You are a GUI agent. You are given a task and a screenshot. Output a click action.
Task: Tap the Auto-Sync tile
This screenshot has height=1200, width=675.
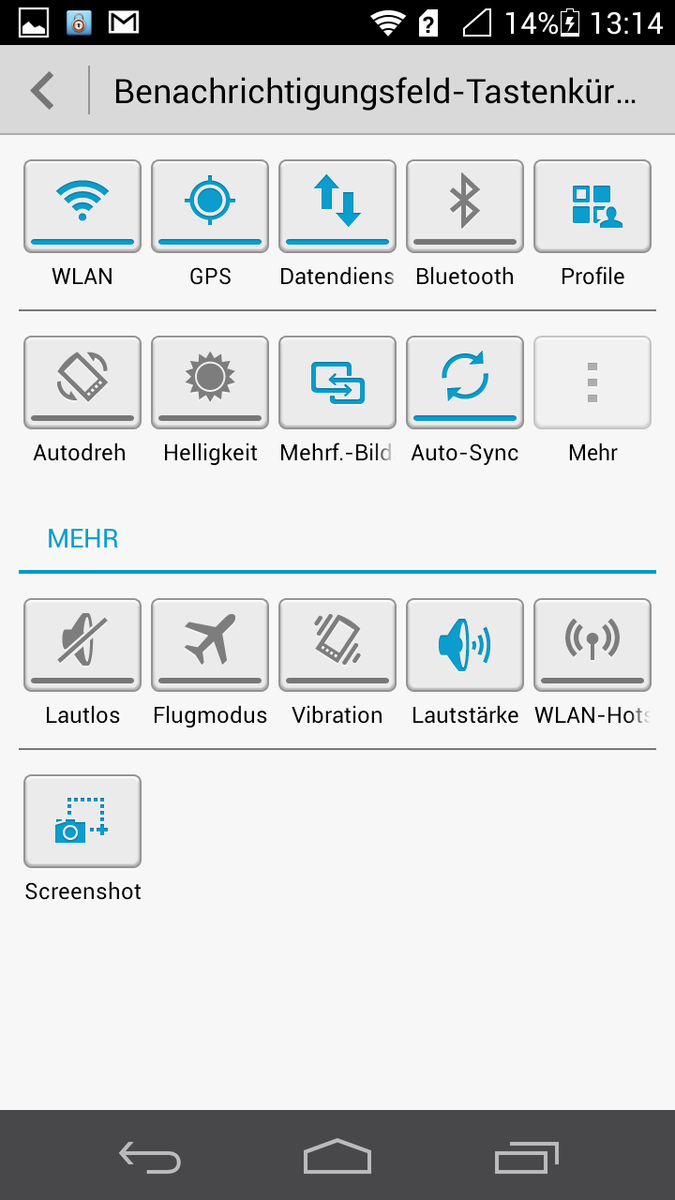tap(465, 382)
